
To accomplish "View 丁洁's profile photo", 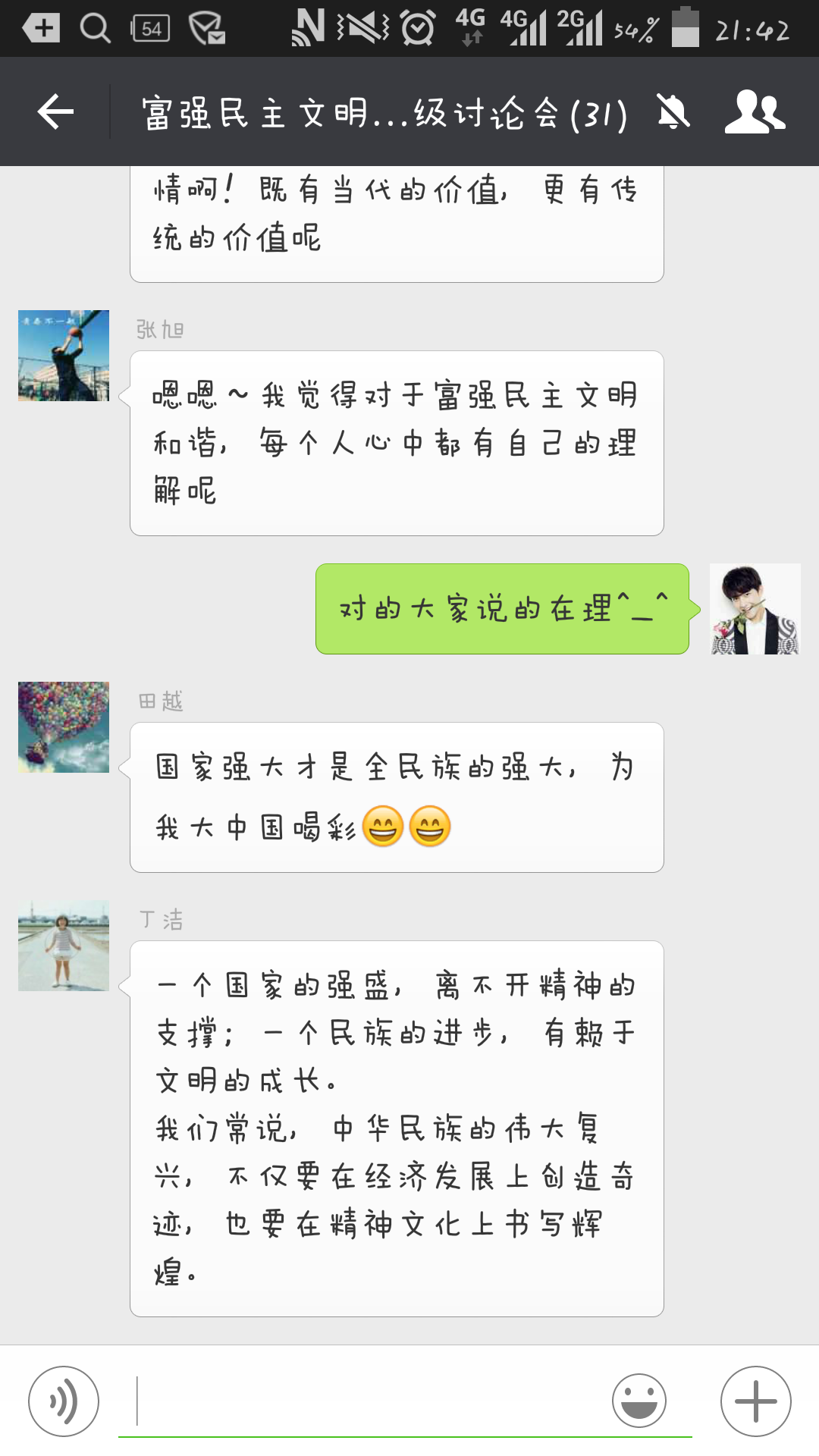I will [63, 944].
